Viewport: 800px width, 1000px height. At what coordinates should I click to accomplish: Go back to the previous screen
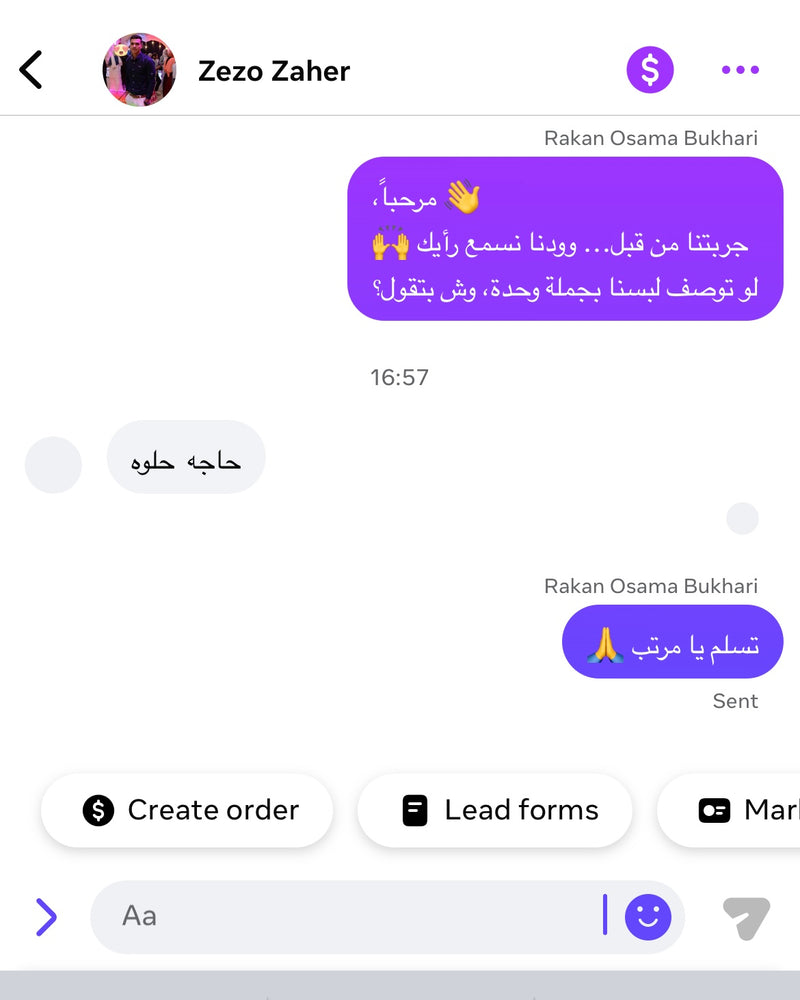(32, 70)
